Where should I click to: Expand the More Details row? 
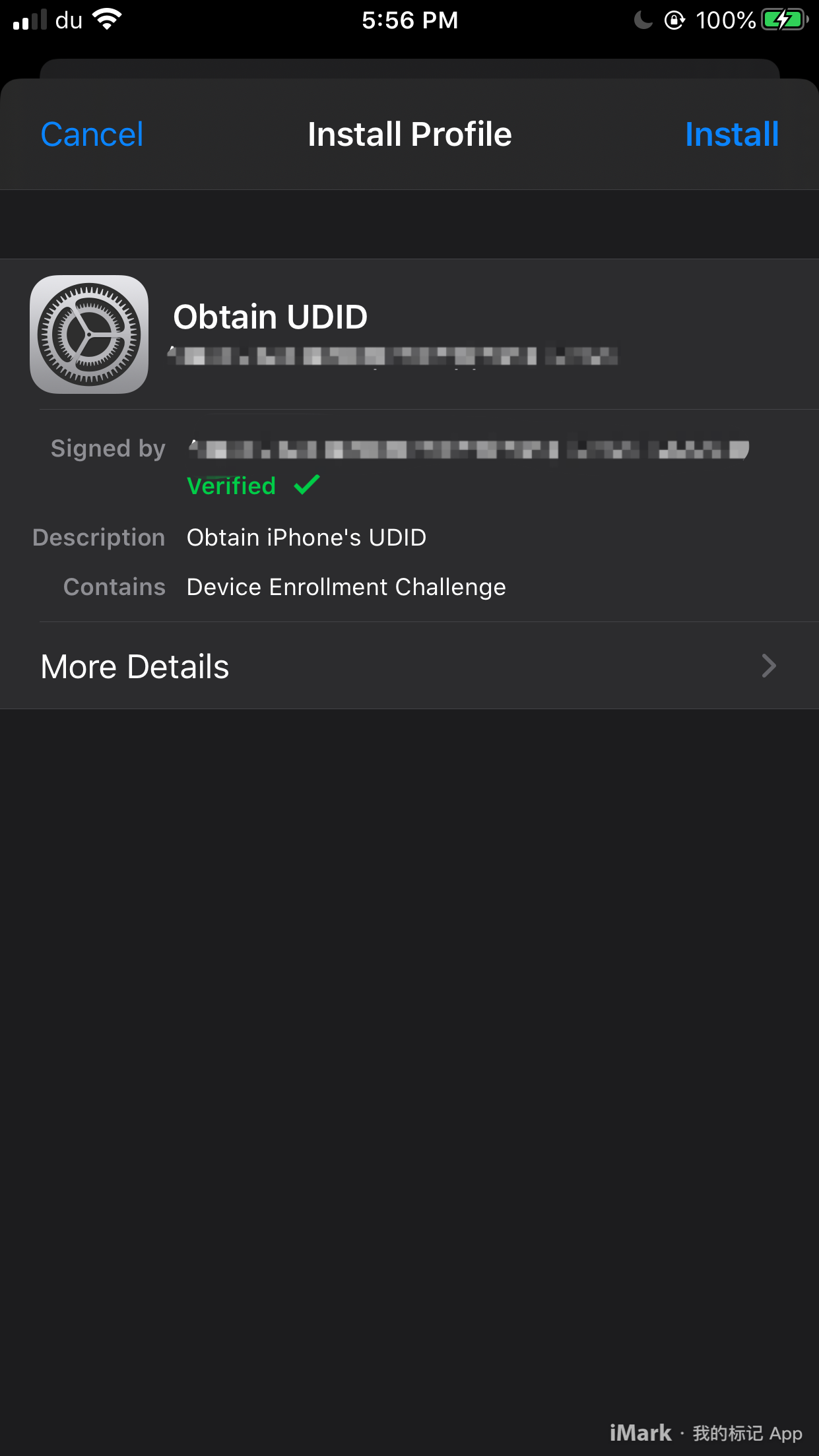tap(134, 666)
